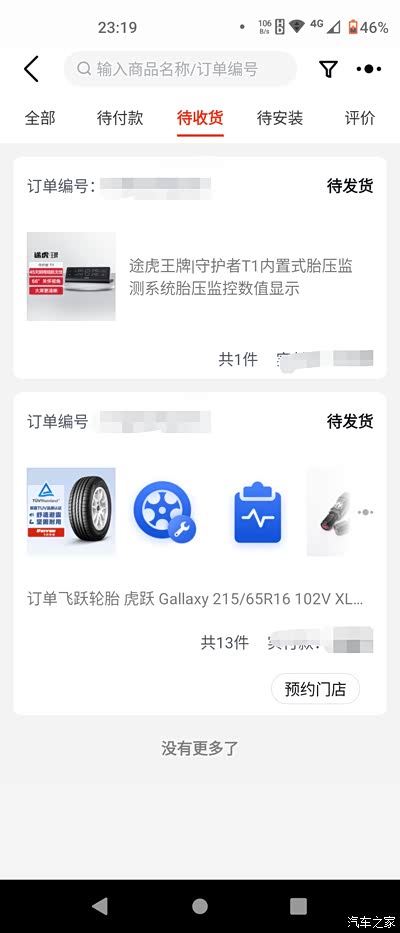This screenshot has height=933, width=400.
Task: Switch to the 待付款 tab
Action: coord(120,118)
